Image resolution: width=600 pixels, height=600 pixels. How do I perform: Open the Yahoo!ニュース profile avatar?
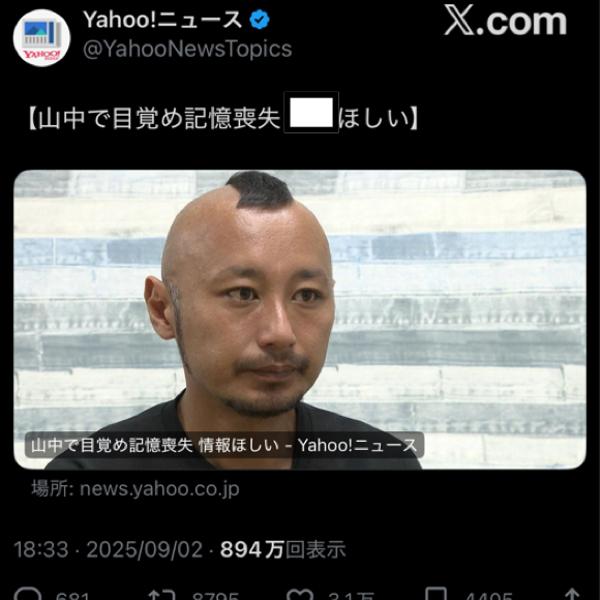(x=41, y=36)
